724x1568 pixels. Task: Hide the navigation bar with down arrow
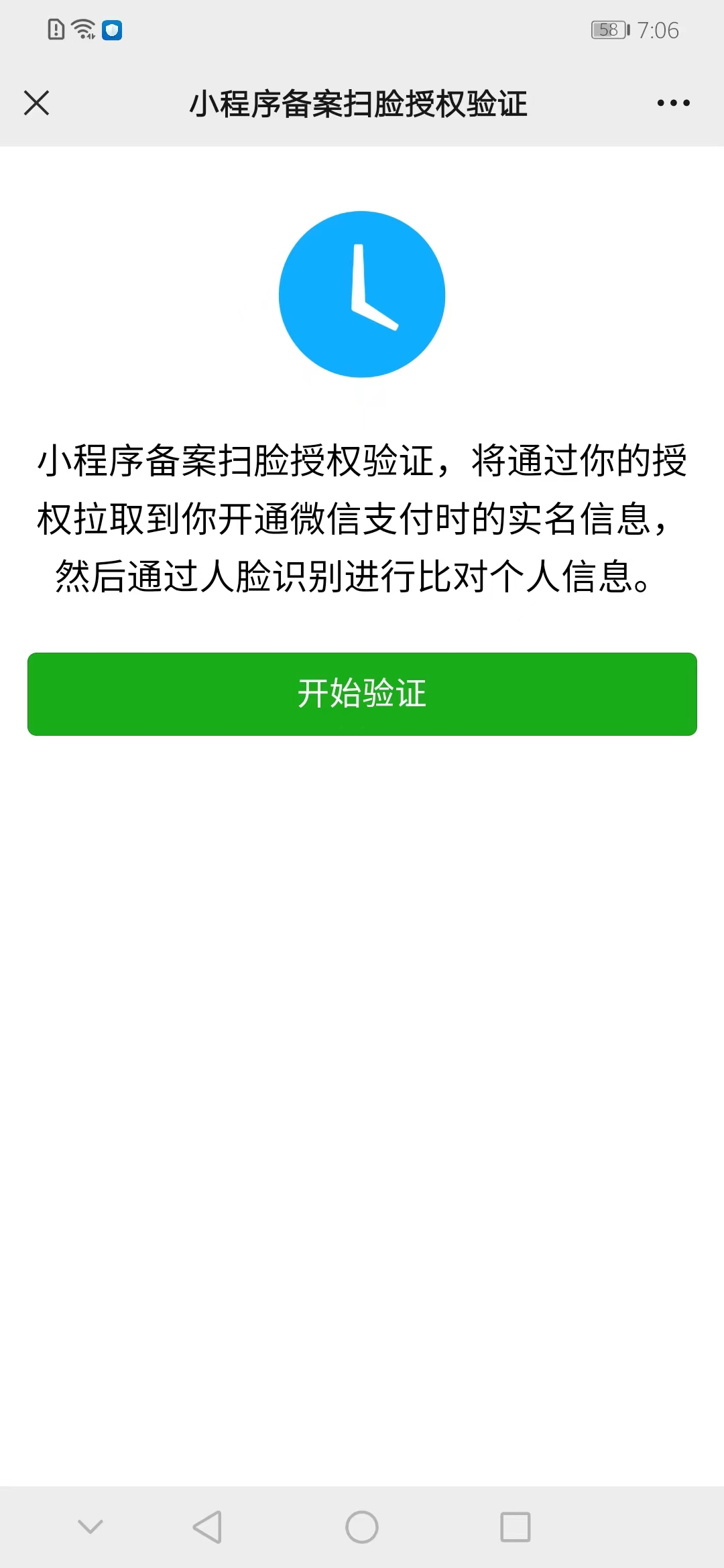90,1527
